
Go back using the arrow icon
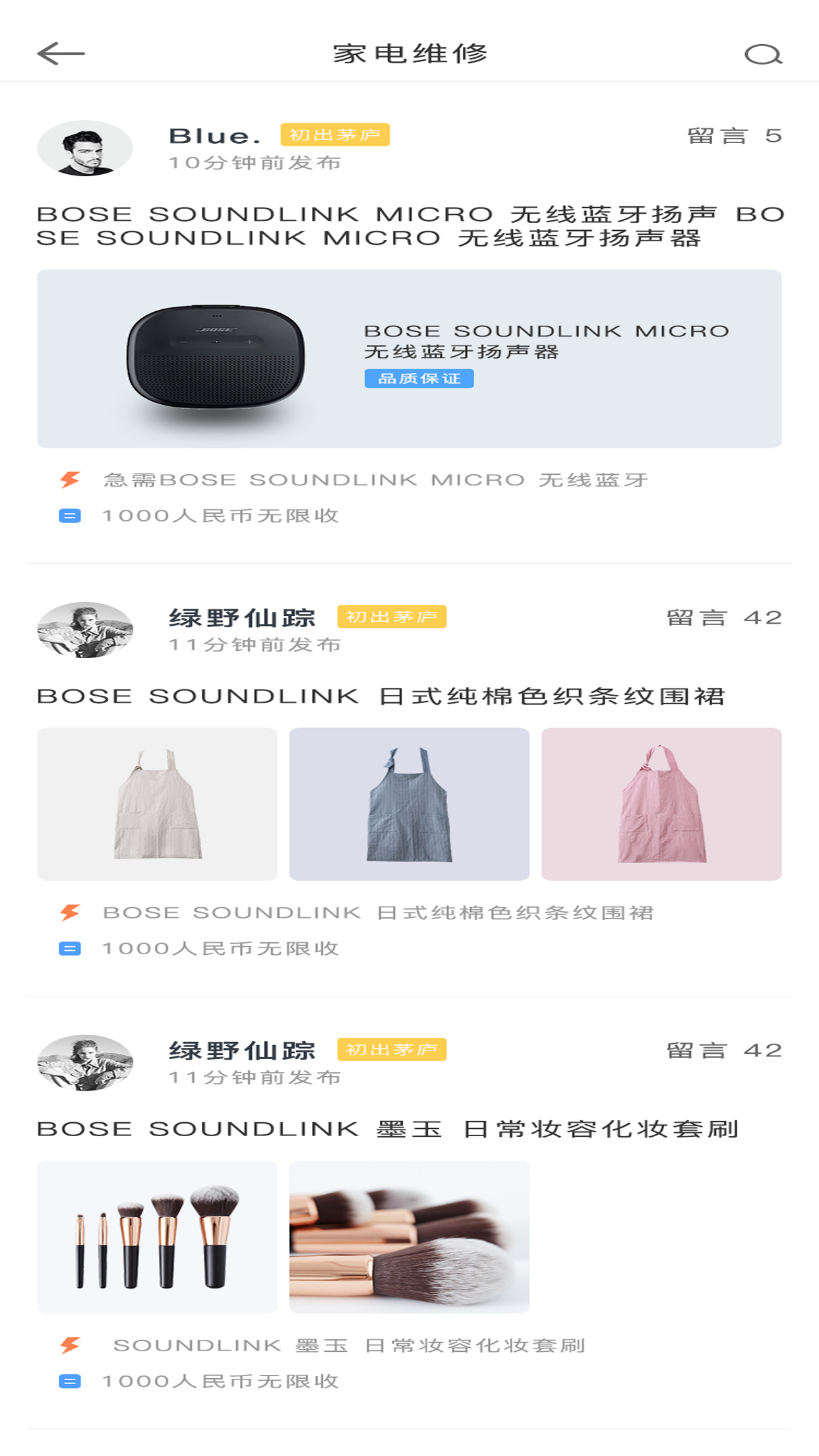point(61,53)
